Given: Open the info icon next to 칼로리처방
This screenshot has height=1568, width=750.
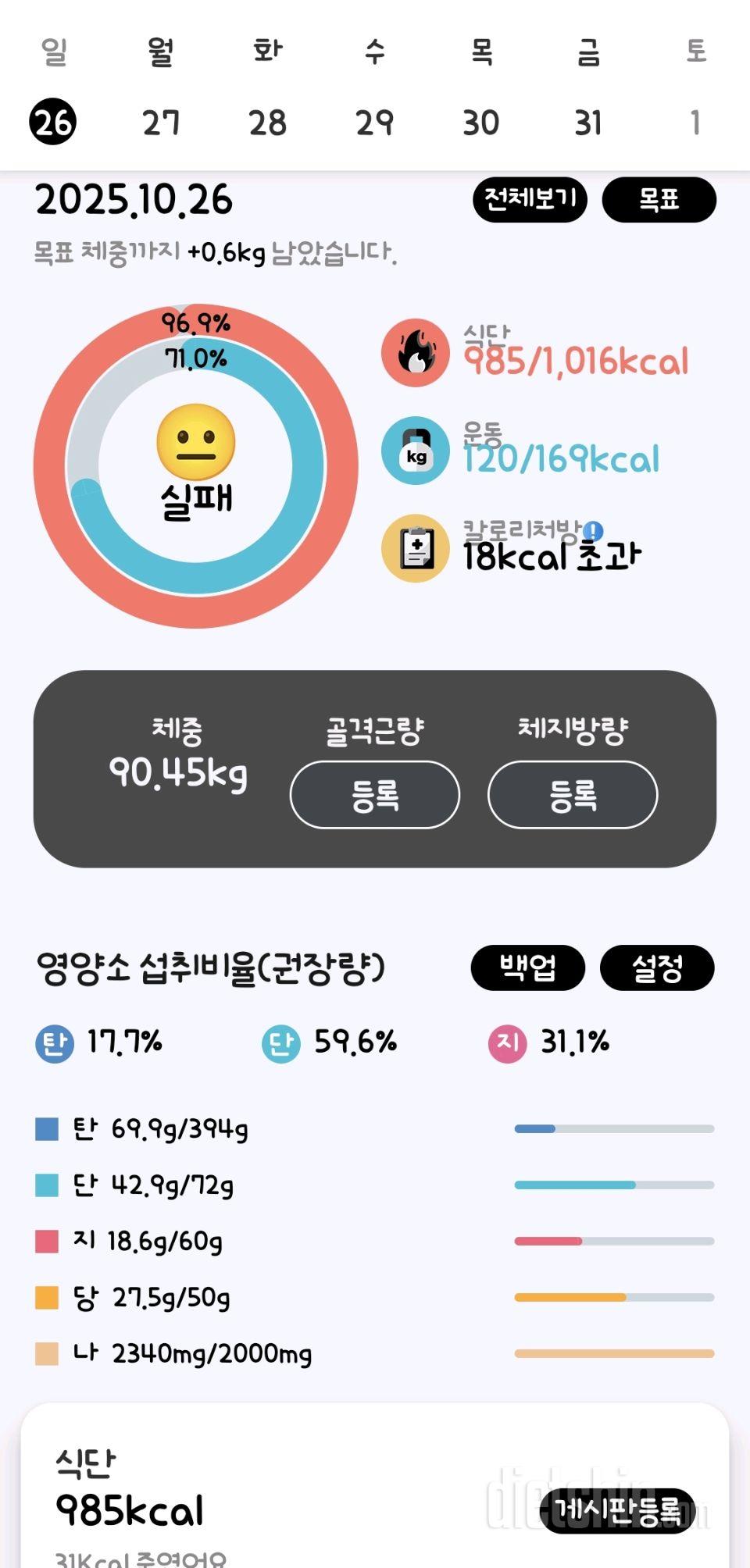Looking at the screenshot, I should click(593, 532).
